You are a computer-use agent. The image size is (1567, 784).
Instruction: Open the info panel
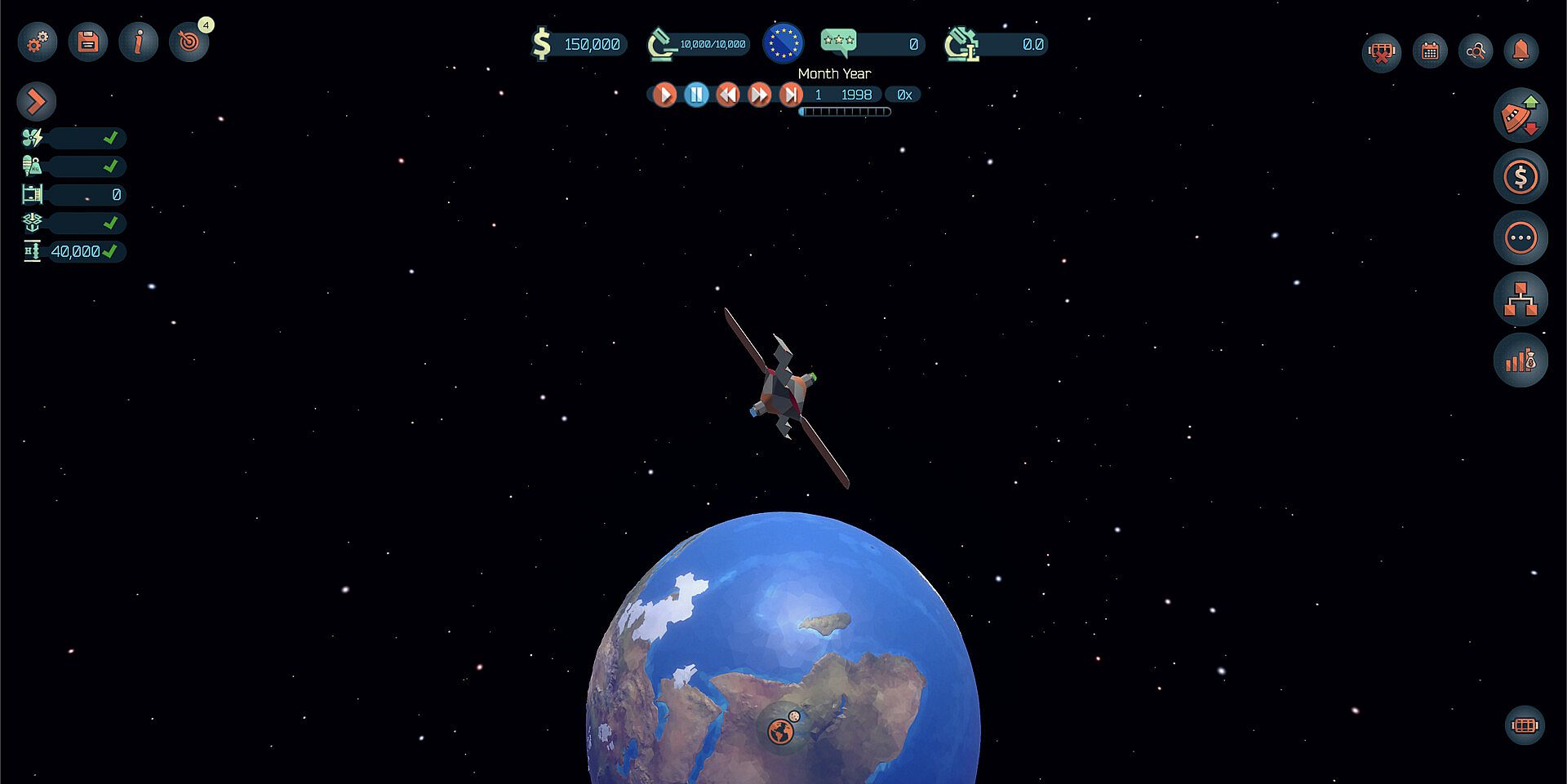pyautogui.click(x=139, y=42)
